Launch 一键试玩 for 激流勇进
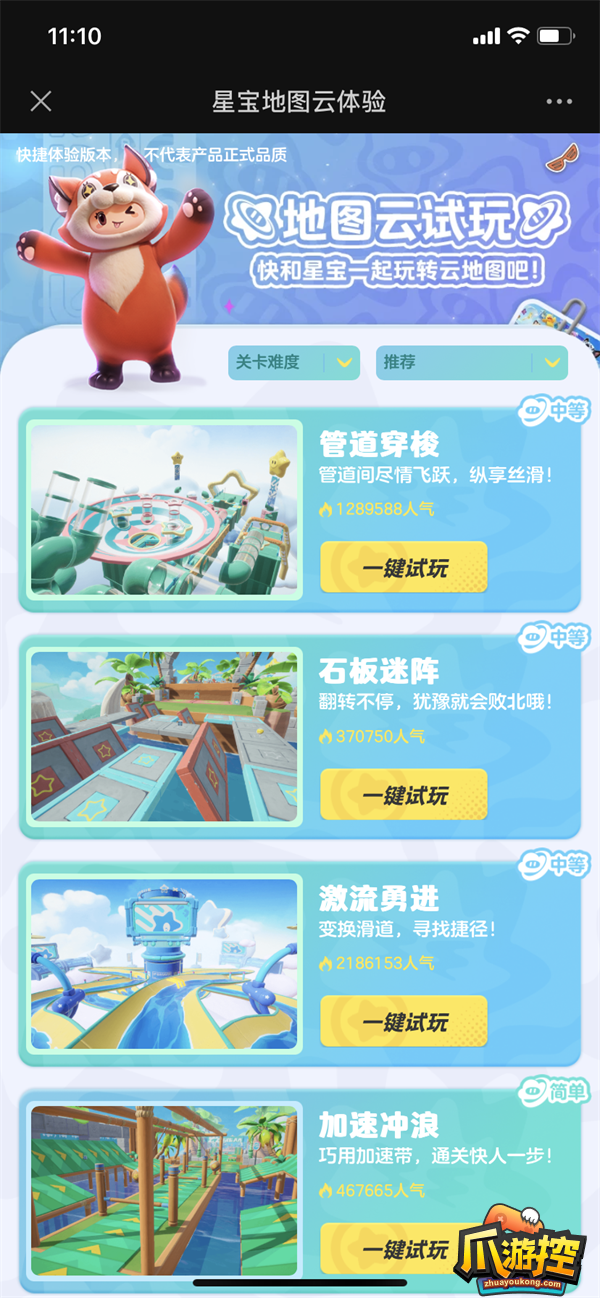Viewport: 600px width, 1298px height. tap(403, 1022)
